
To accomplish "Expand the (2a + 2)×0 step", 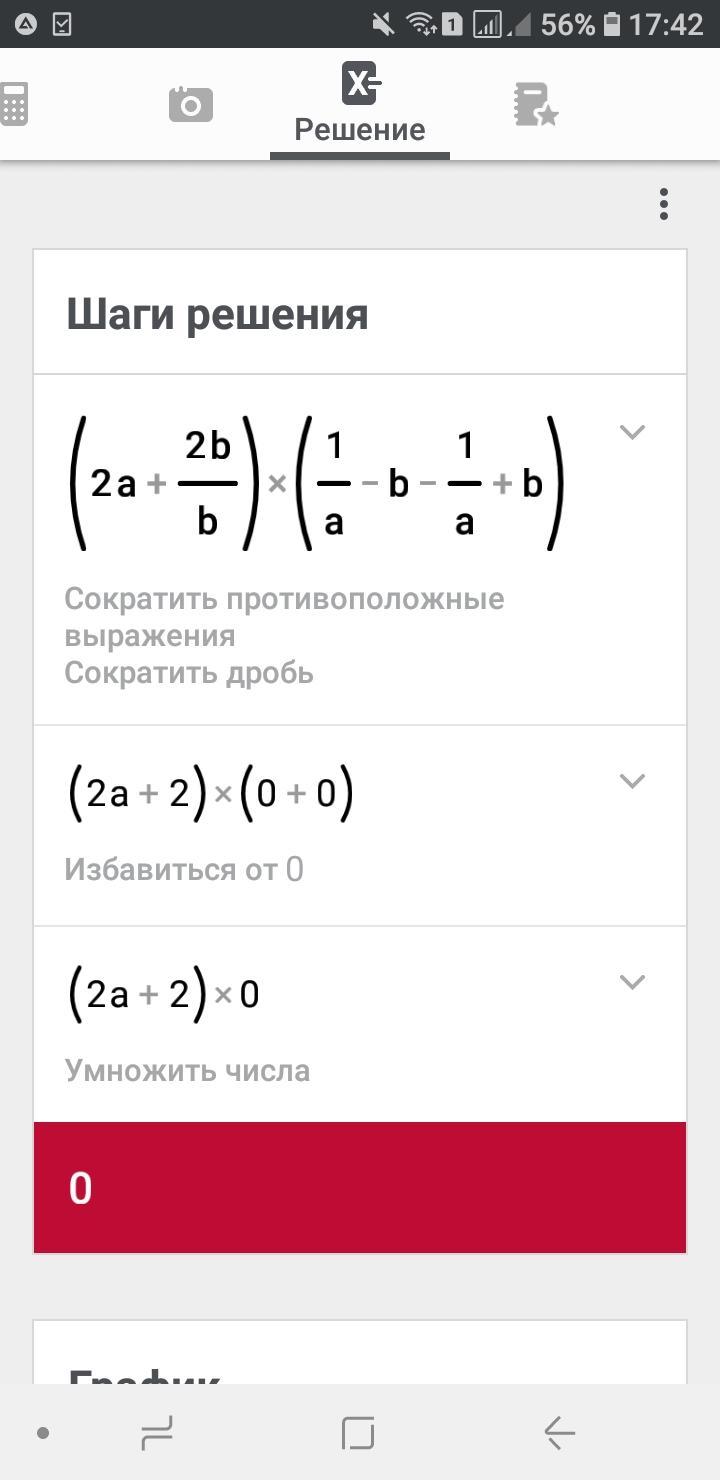I will 632,982.
